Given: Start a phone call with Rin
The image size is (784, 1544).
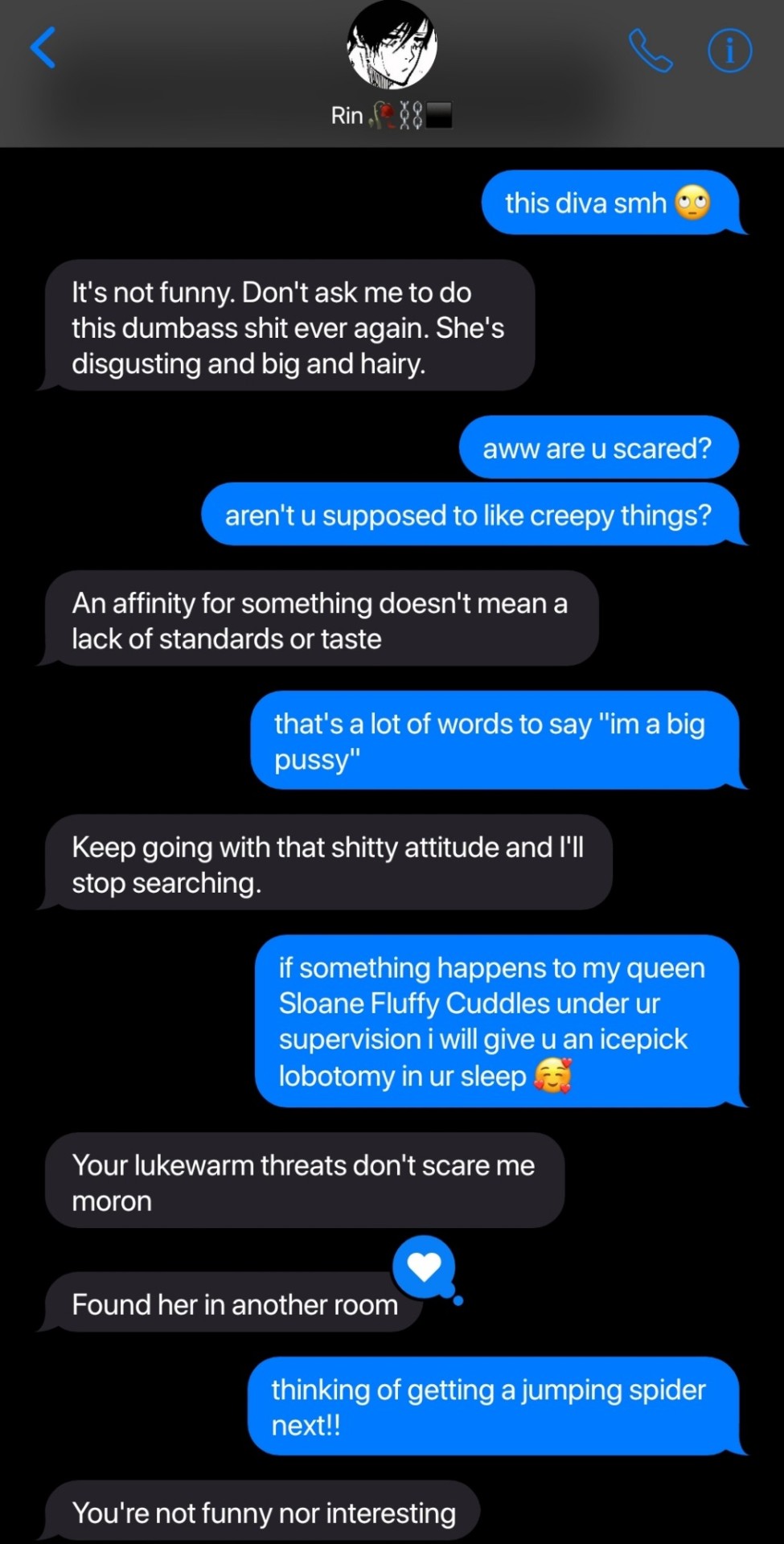Looking at the screenshot, I should 650,51.
